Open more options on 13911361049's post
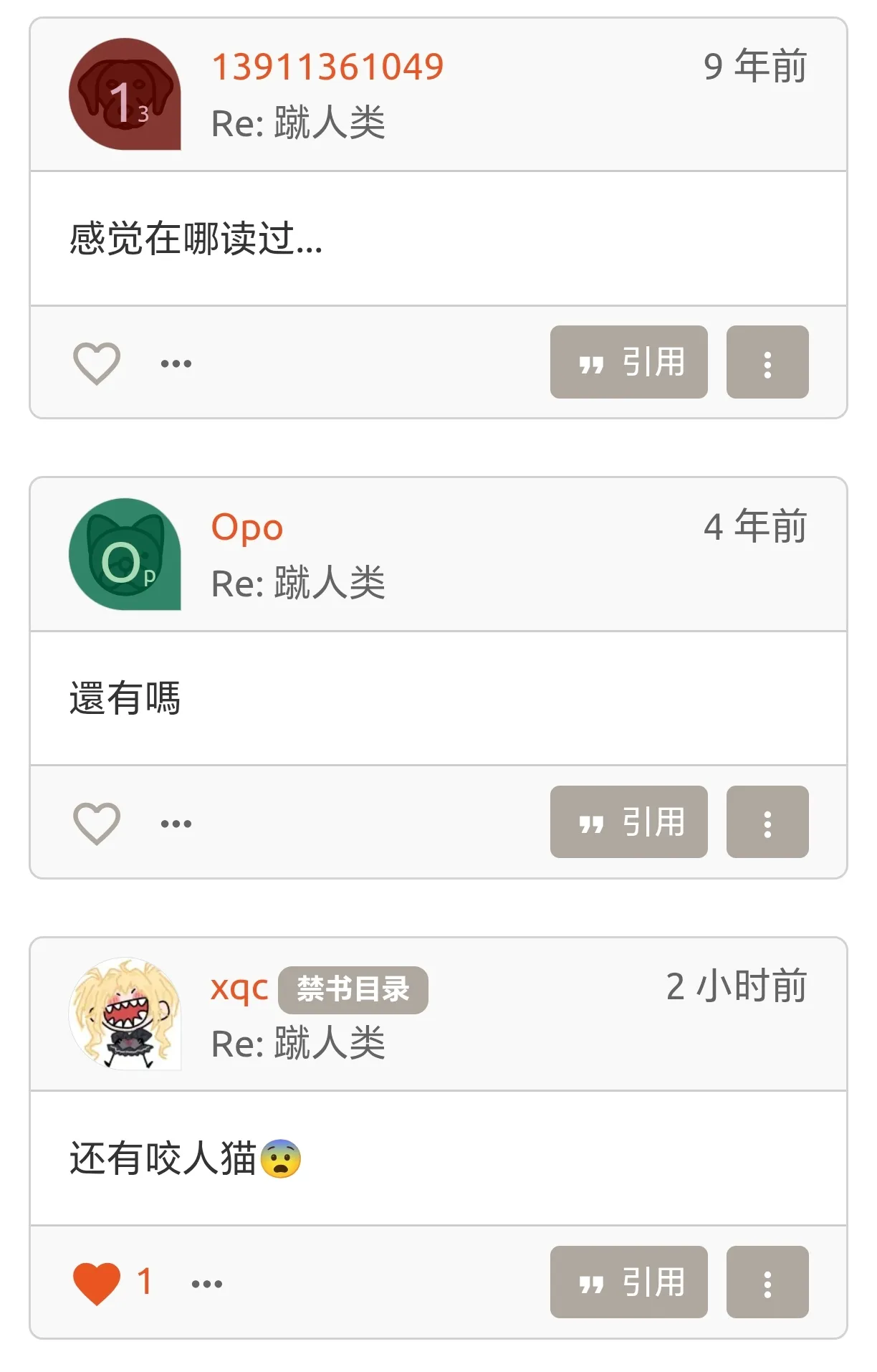This screenshot has height=1372, width=877. coord(767,362)
